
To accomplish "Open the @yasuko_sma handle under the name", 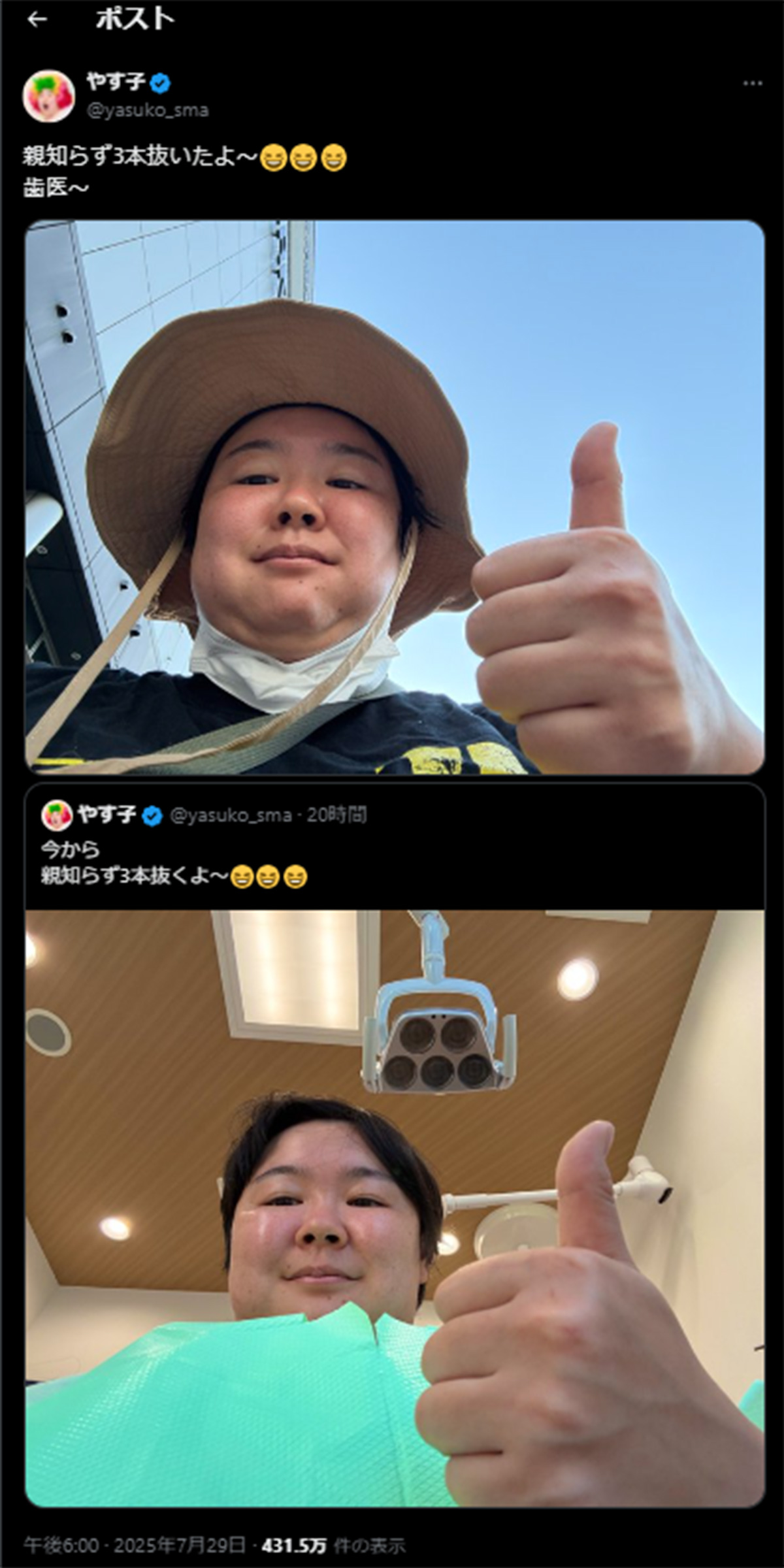I will tap(148, 110).
